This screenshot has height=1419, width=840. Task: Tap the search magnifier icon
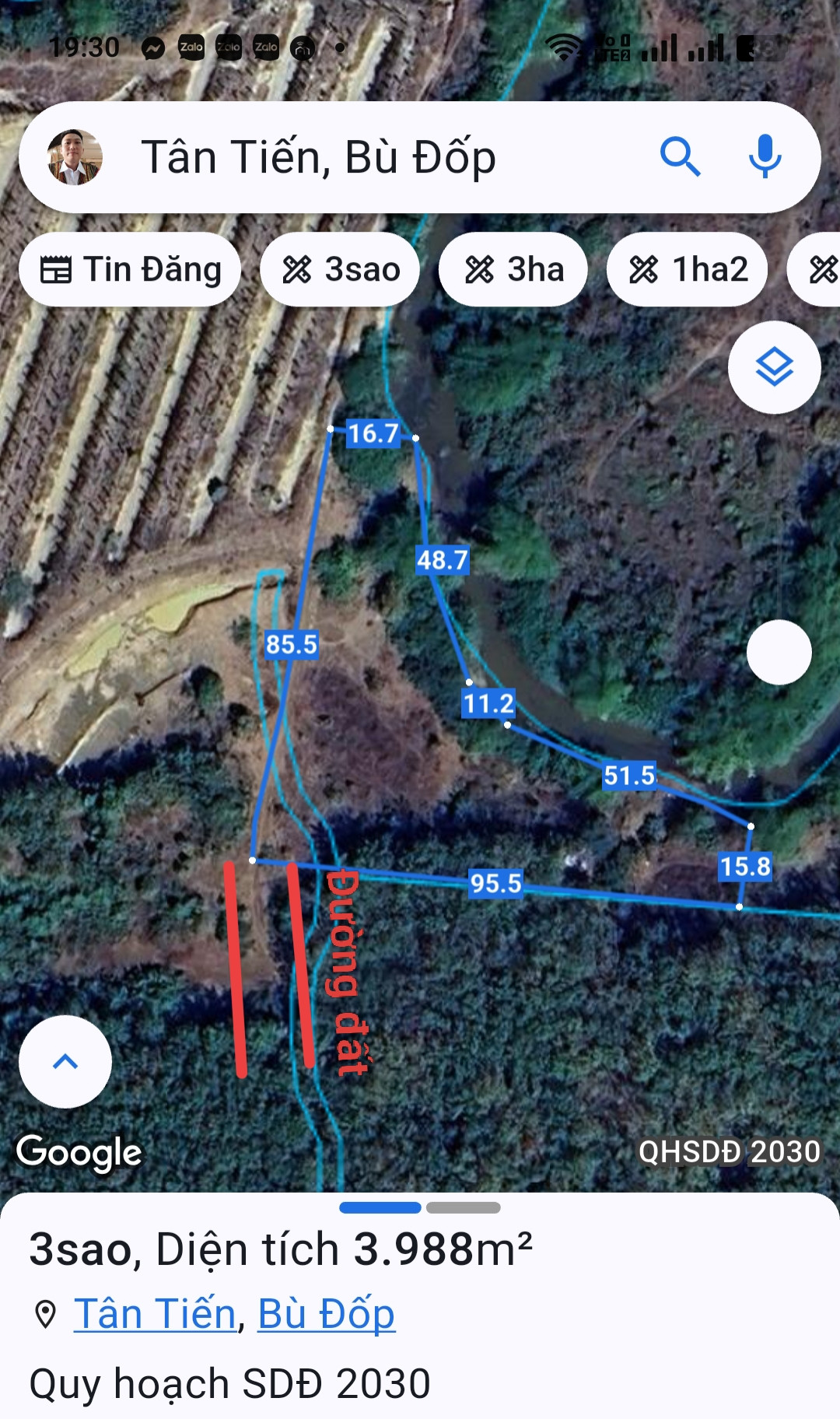click(681, 157)
